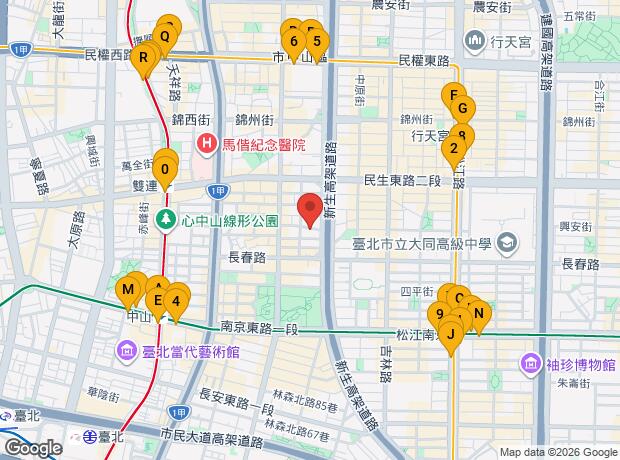Select the marker labeled R
Screen dimensions: 620x460
[x=144, y=58]
